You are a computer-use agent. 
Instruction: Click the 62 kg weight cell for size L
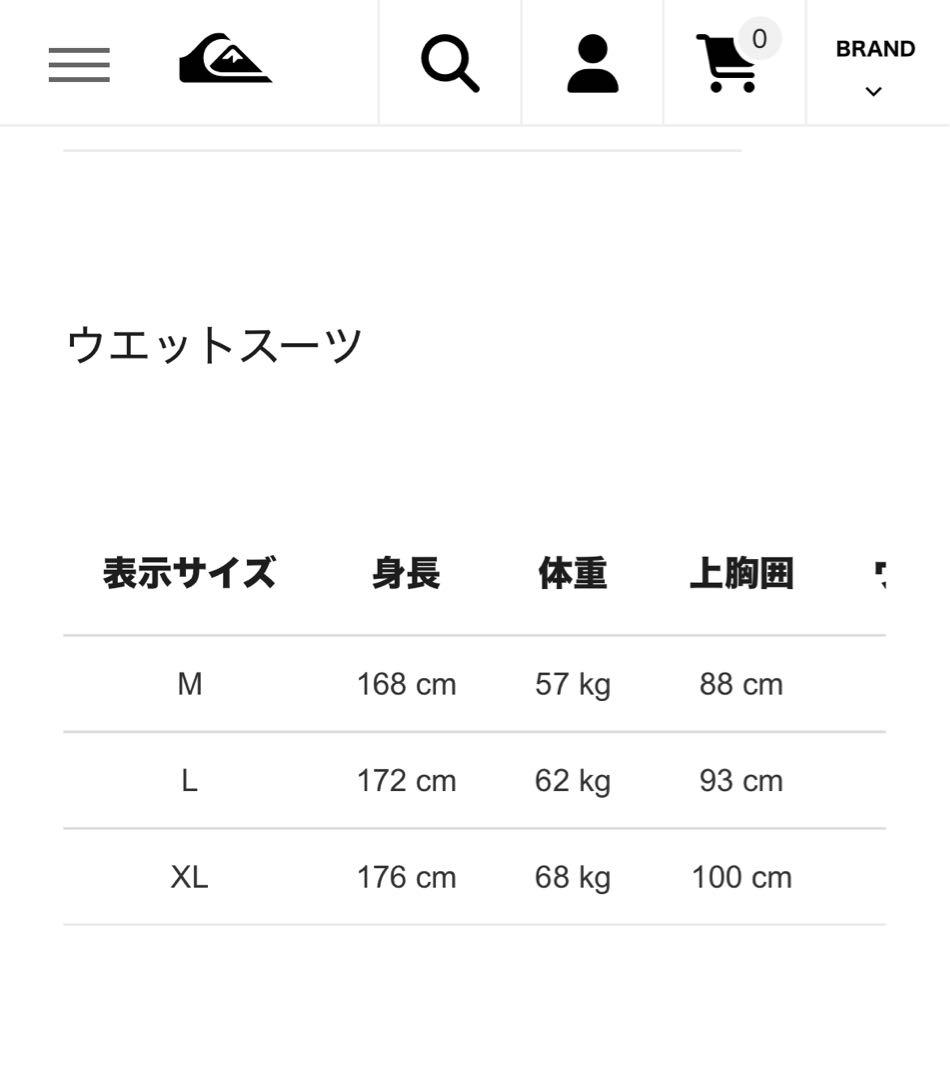574,781
